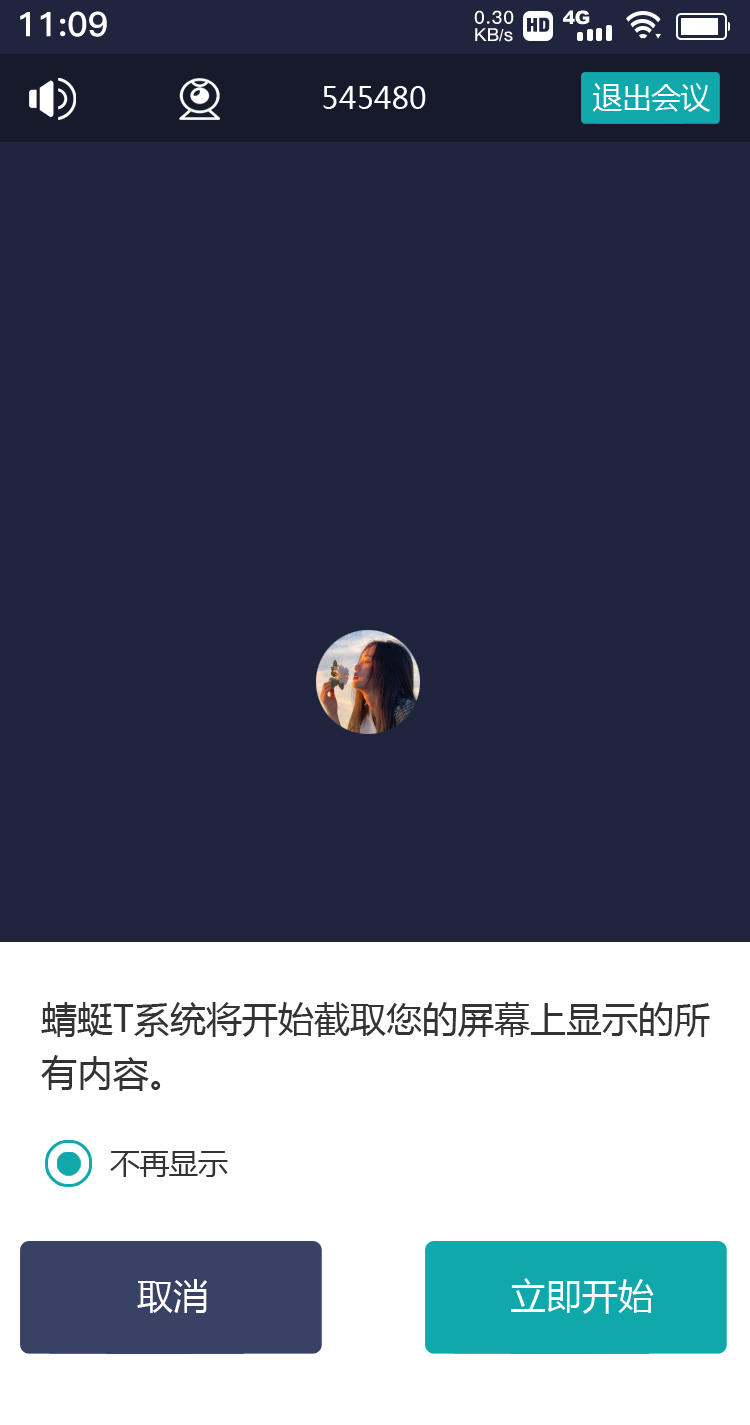This screenshot has width=750, height=1425.
Task: Cancel screen capture with 取消
Action: (171, 1297)
